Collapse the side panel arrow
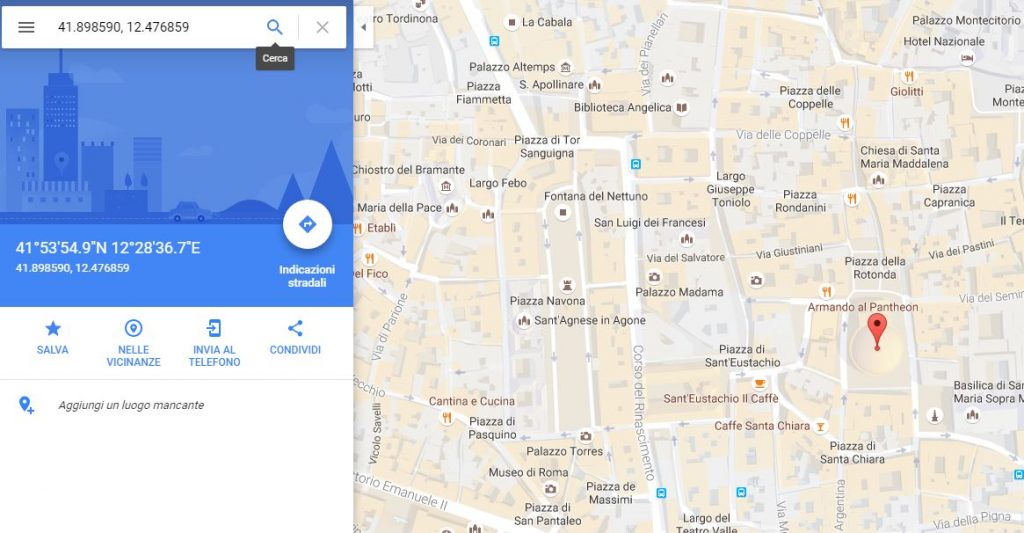This screenshot has width=1024, height=533. click(x=363, y=27)
